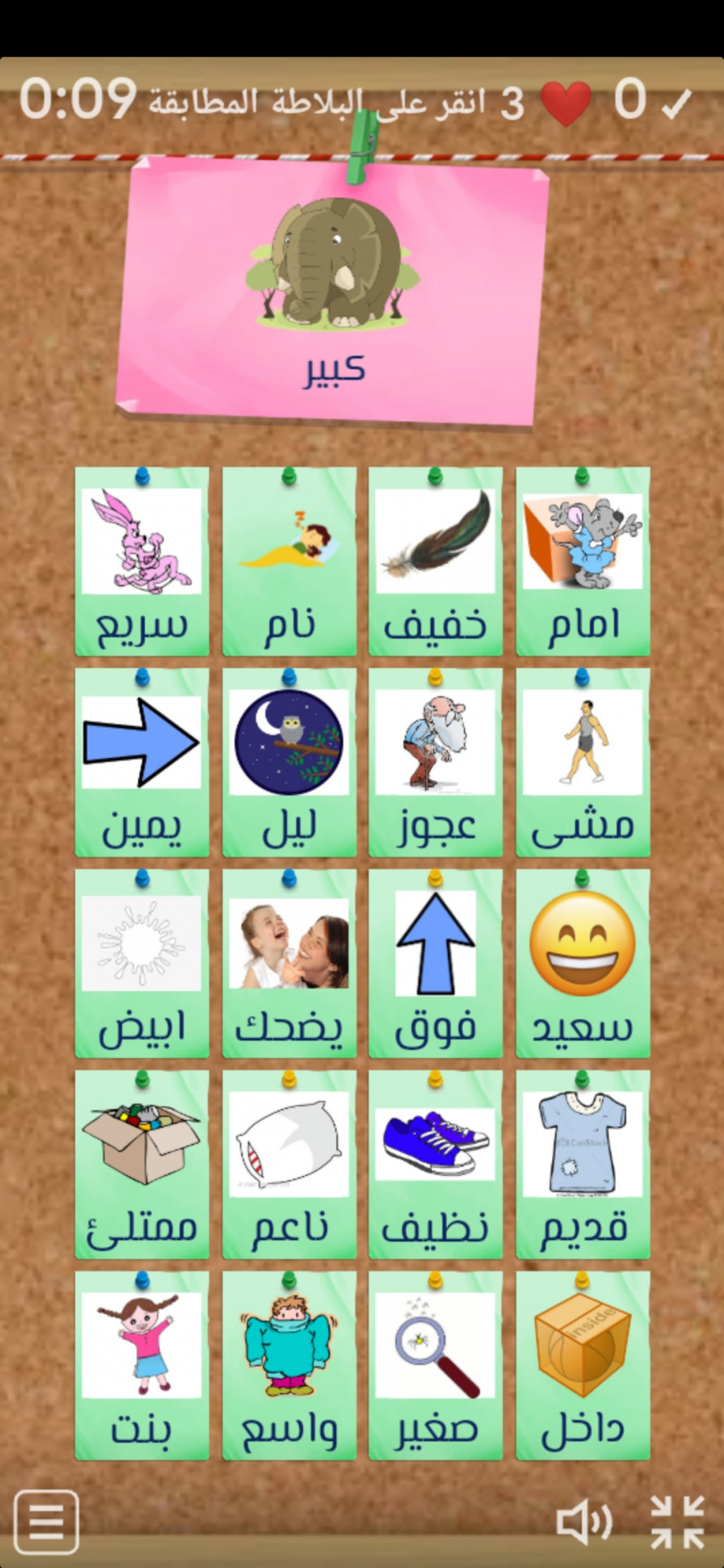Select the ممتلئ full box tile
724x1568 pixels.
tap(142, 1166)
